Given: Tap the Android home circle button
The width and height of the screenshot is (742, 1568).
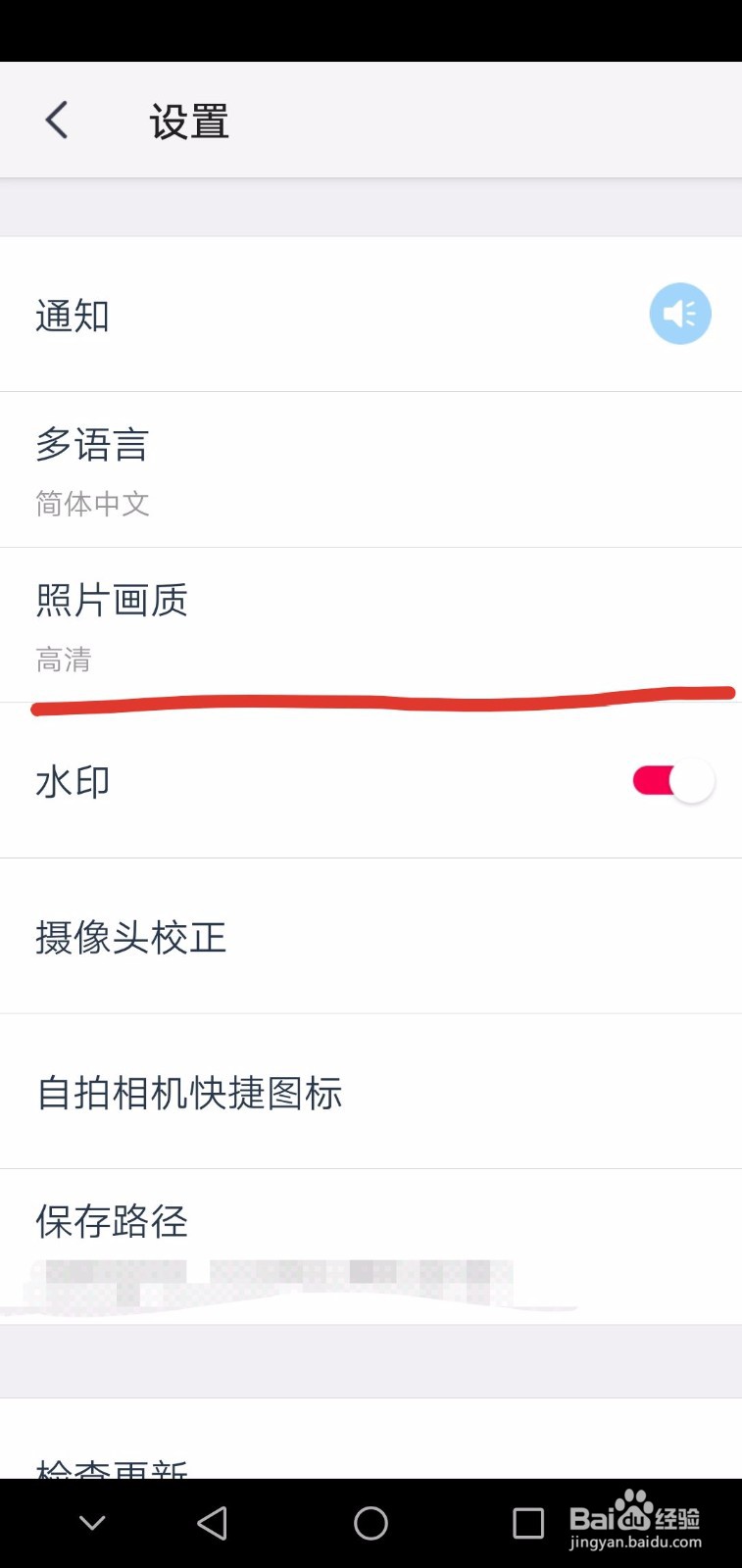Looking at the screenshot, I should pos(371,1523).
